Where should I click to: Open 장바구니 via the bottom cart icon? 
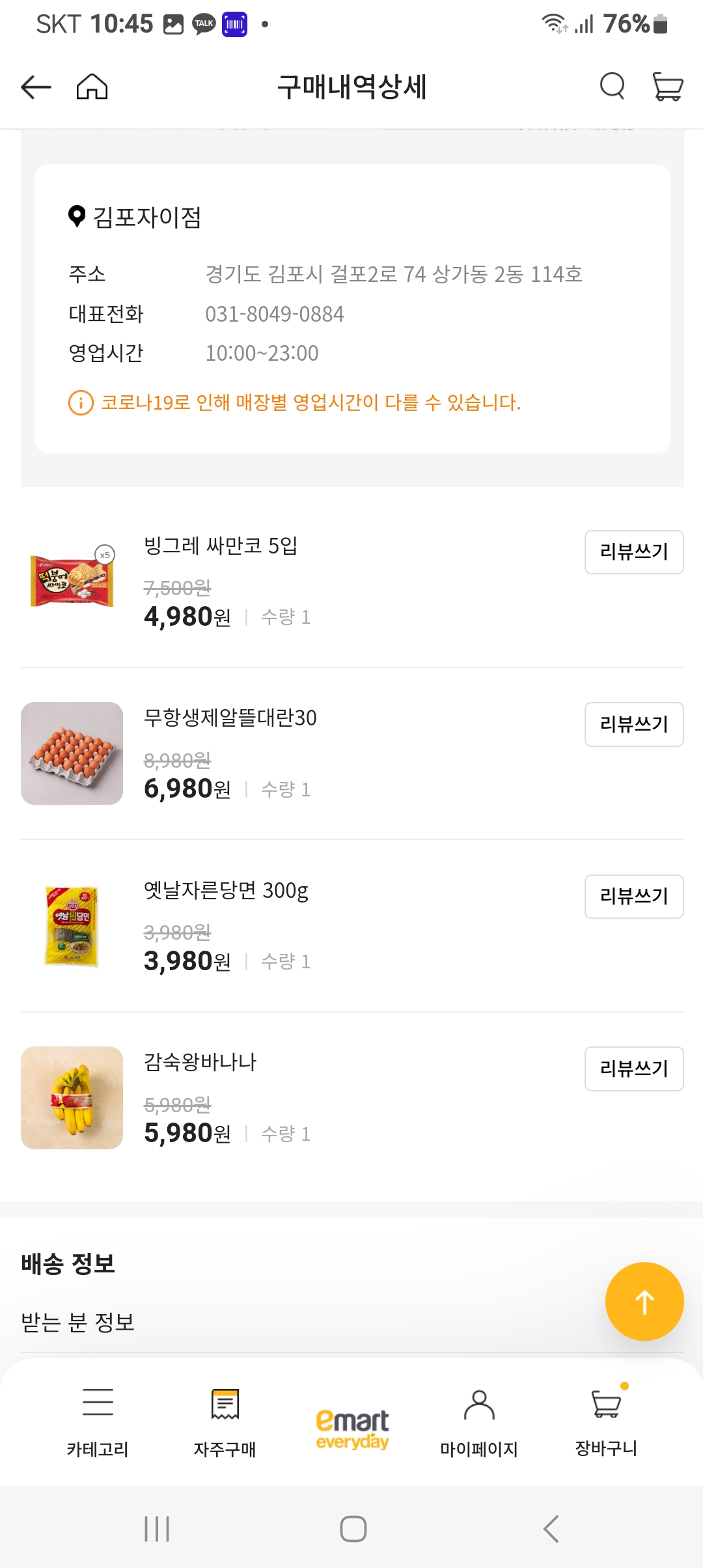(x=605, y=1423)
